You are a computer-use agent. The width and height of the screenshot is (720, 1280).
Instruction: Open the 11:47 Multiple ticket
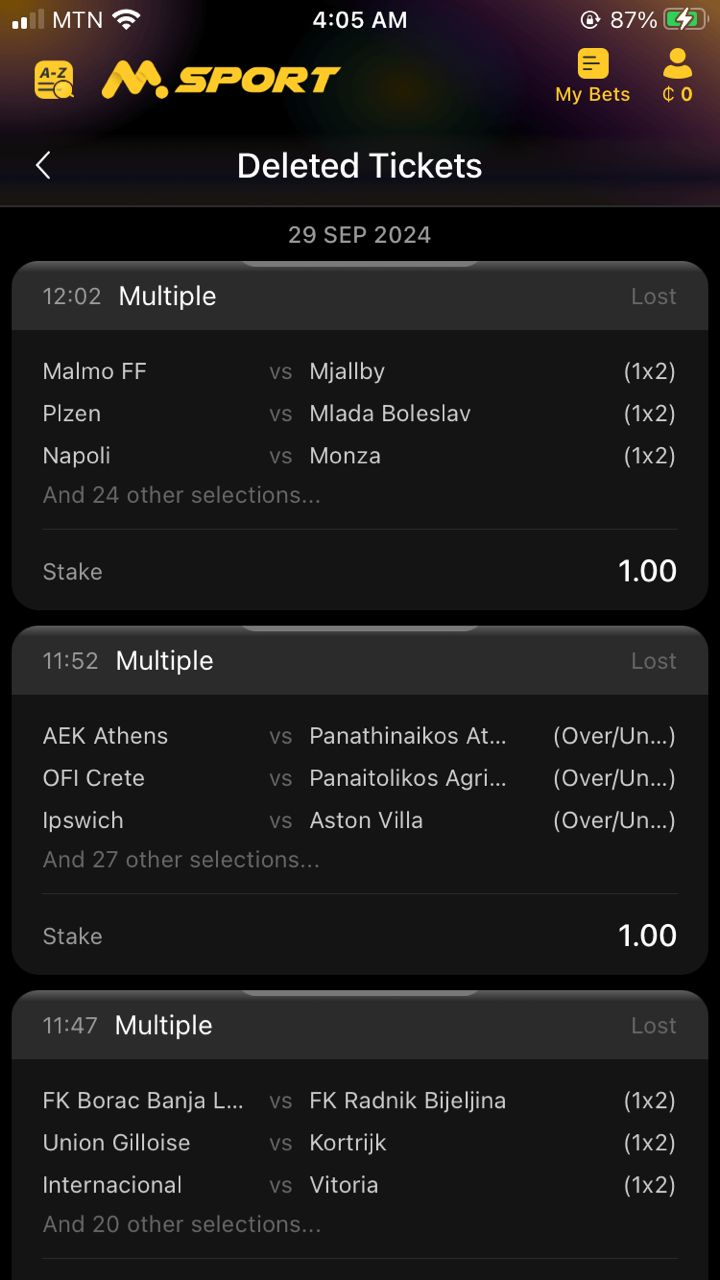tap(360, 1140)
